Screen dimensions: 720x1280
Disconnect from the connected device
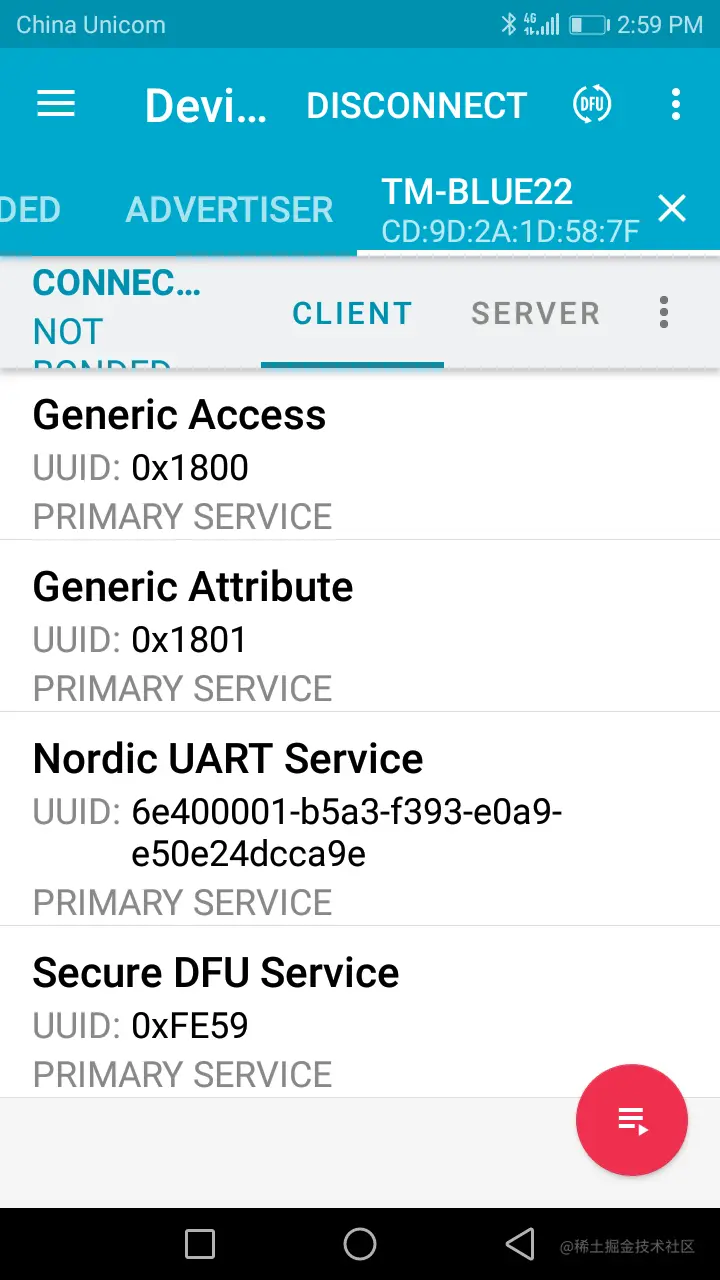tap(416, 105)
